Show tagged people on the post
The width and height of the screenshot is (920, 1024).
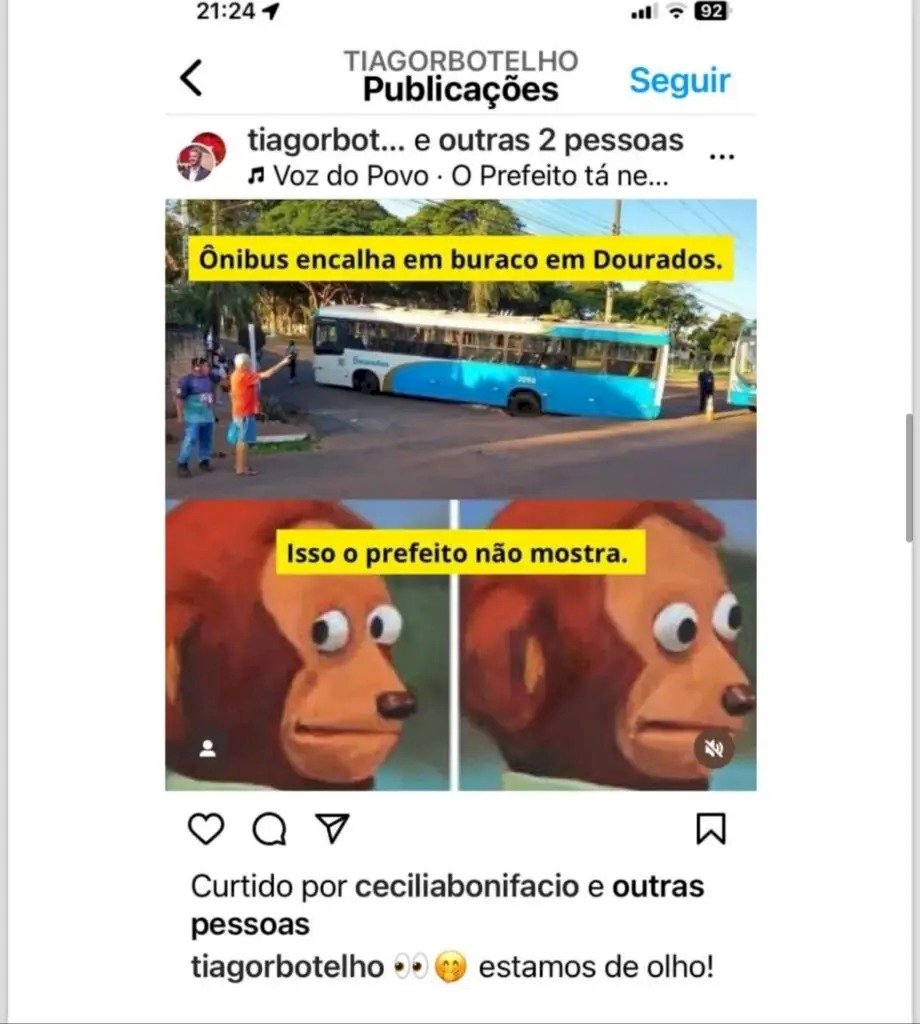coord(208,748)
